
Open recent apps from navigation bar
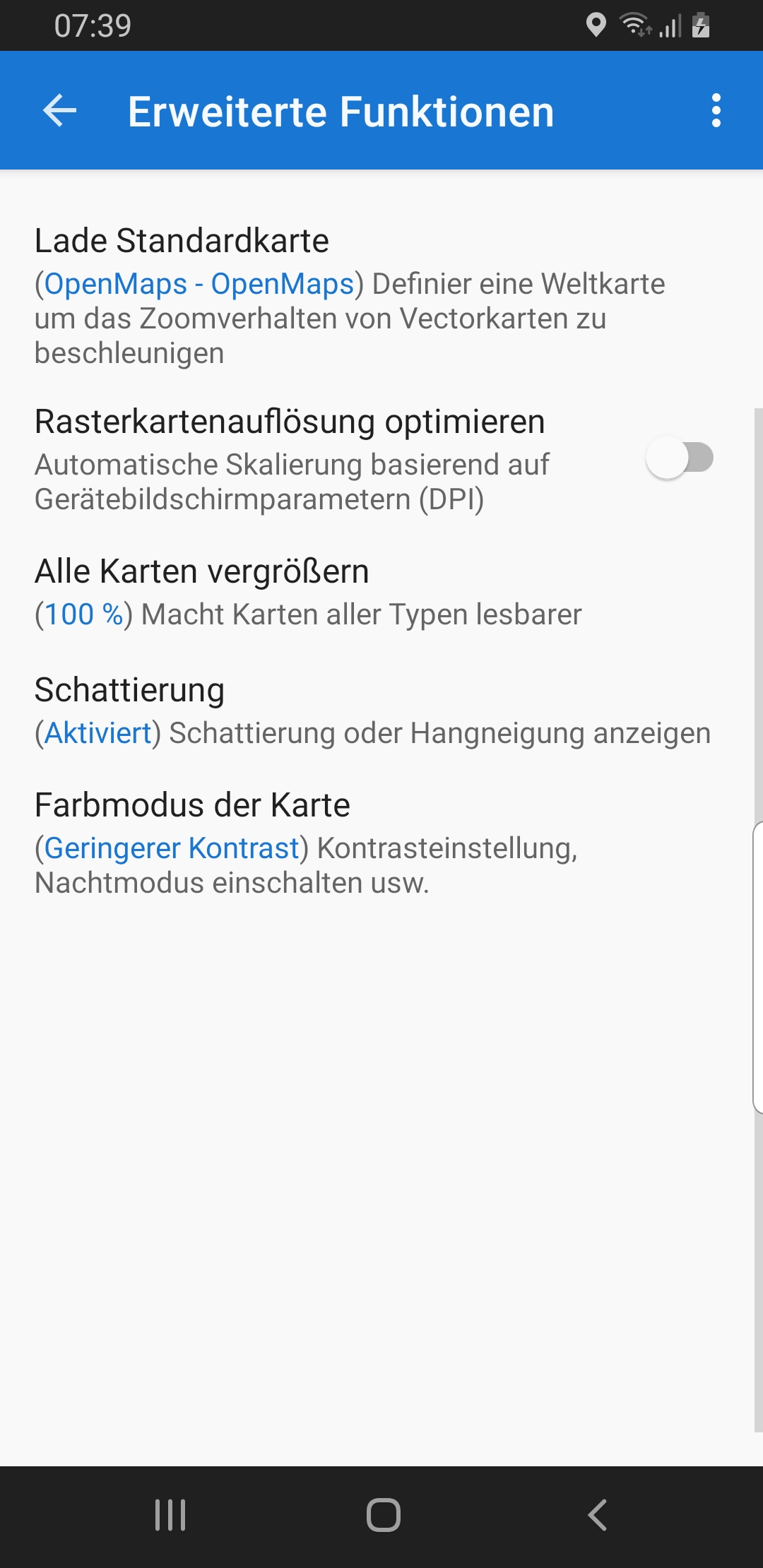170,1515
